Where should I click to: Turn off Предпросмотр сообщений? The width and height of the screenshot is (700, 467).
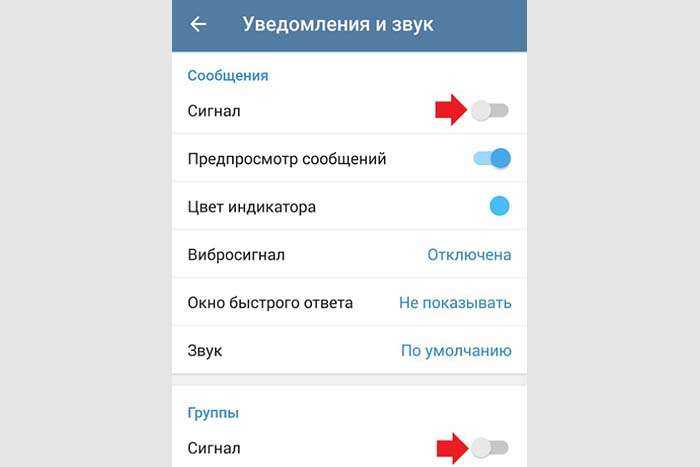492,158
